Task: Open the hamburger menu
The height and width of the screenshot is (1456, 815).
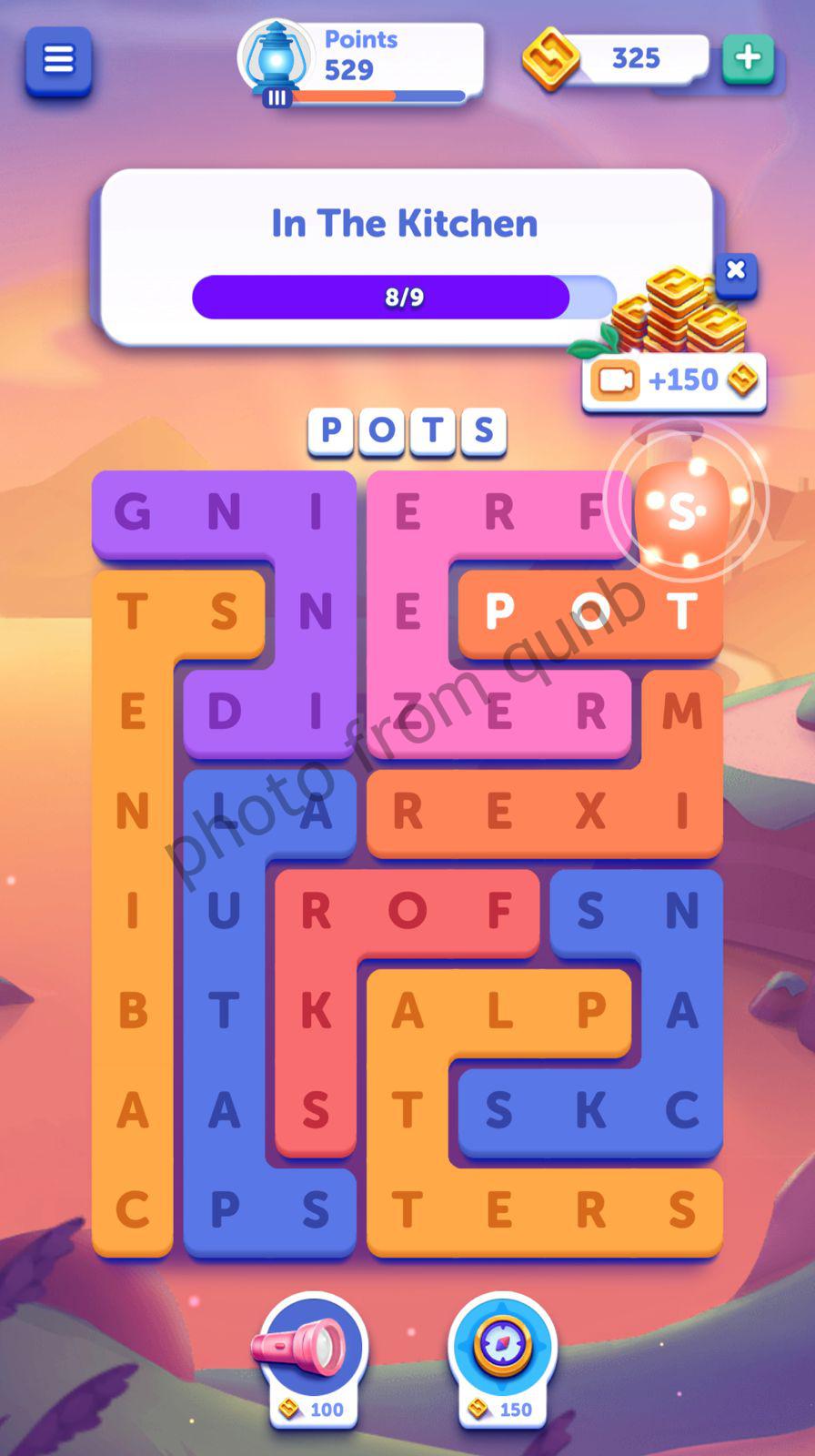Action: click(x=58, y=61)
